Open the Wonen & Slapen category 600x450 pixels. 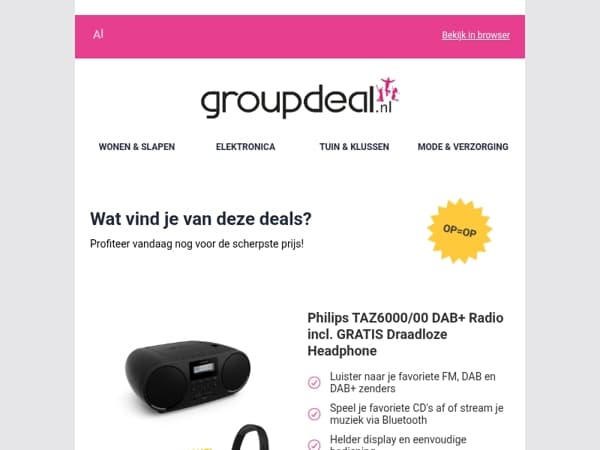137,147
